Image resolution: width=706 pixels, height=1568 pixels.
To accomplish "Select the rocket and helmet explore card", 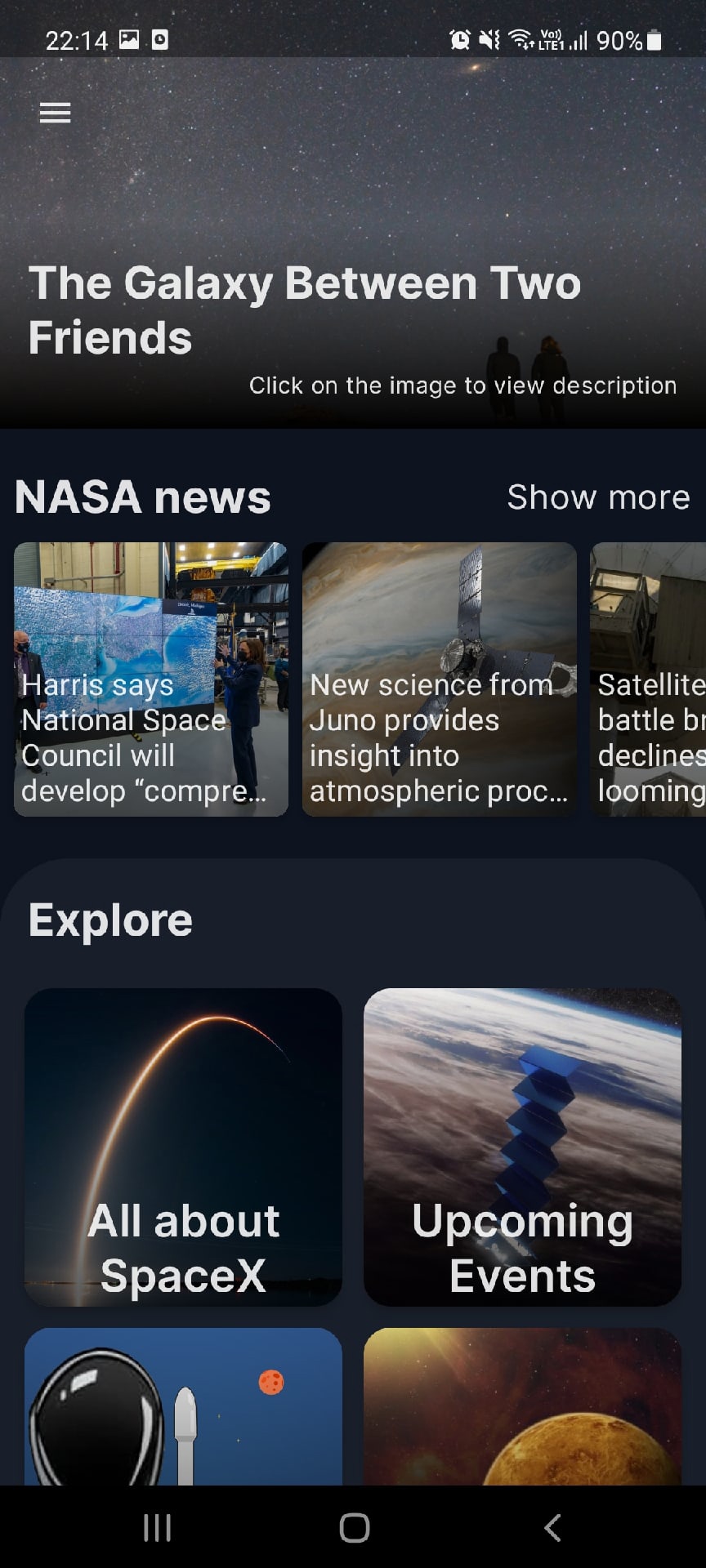I will (x=183, y=1406).
